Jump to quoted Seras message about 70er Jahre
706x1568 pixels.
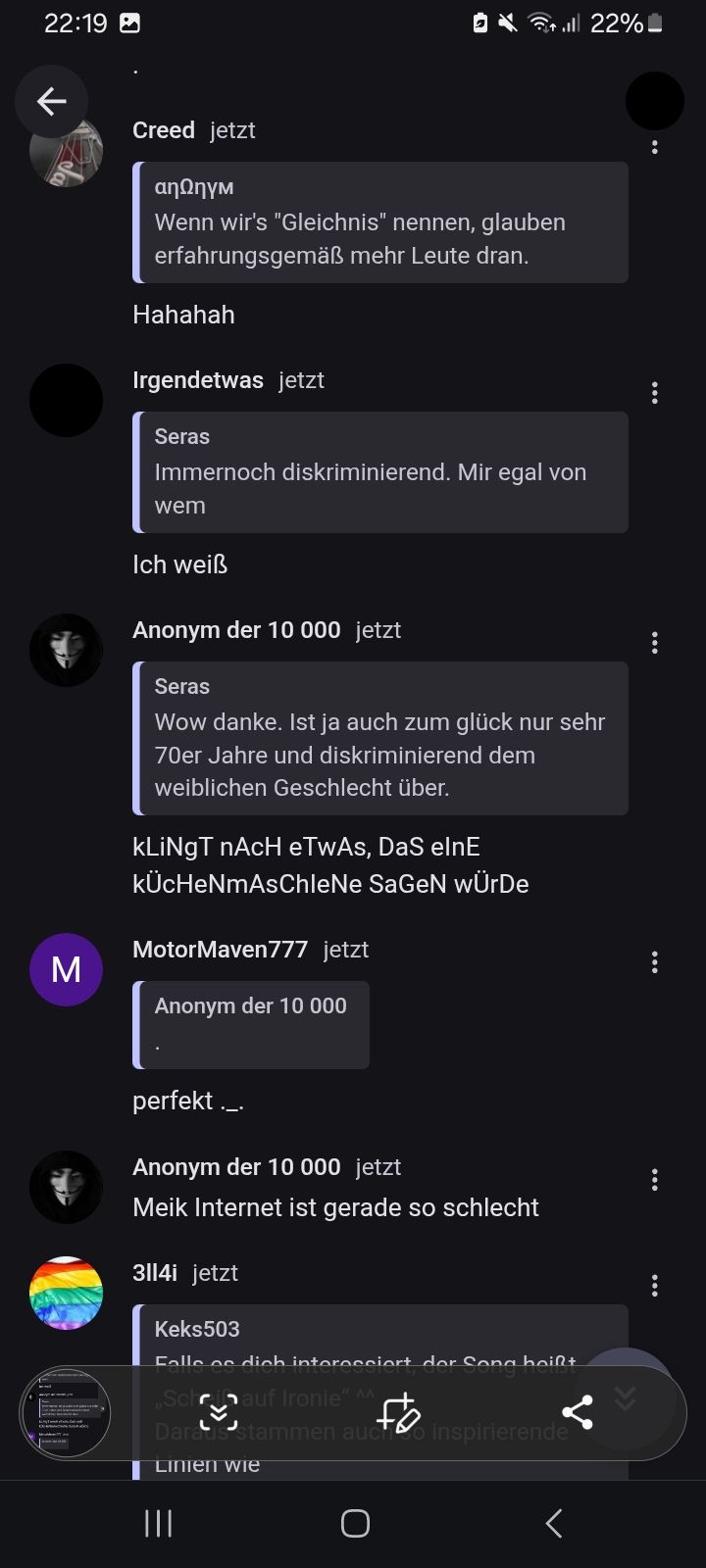380,738
